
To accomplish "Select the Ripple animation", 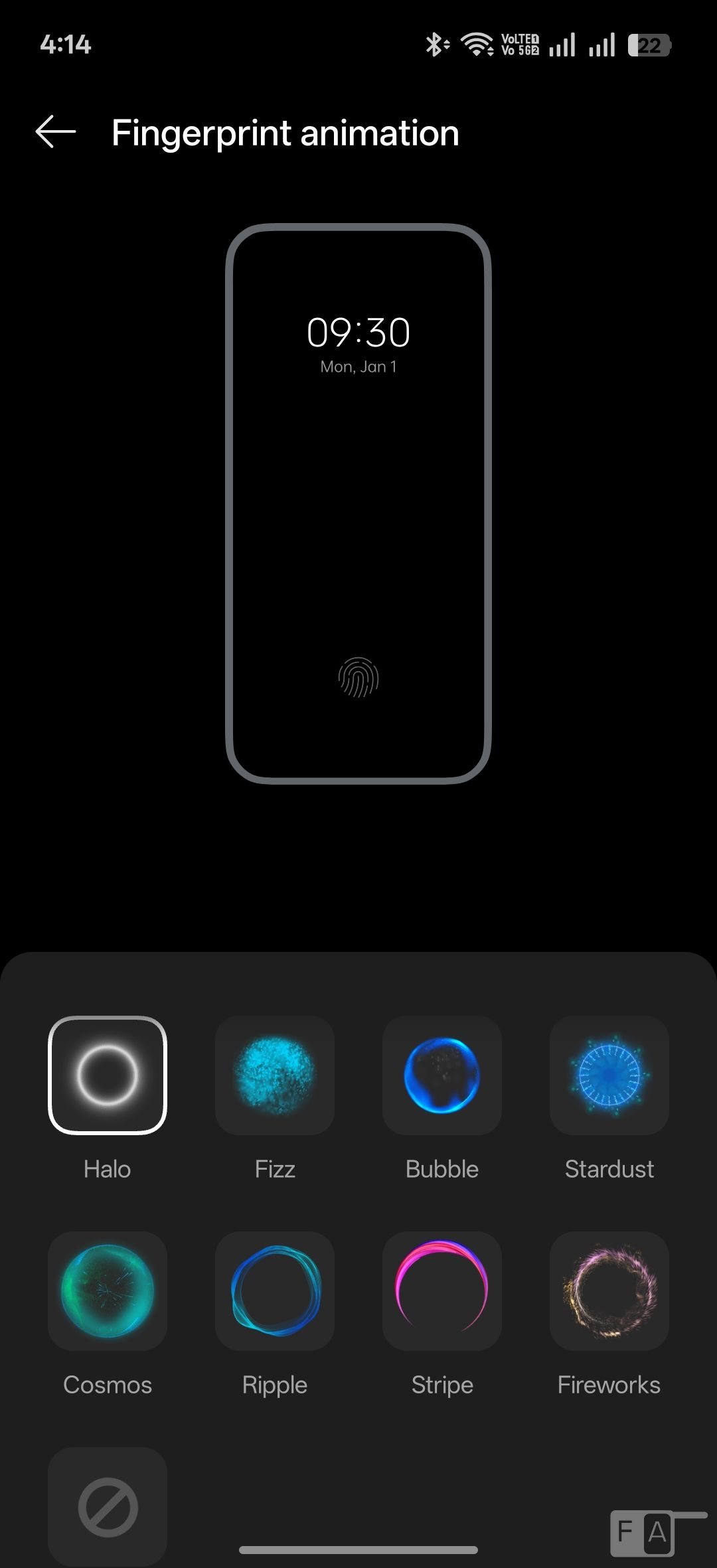I will pos(275,1291).
